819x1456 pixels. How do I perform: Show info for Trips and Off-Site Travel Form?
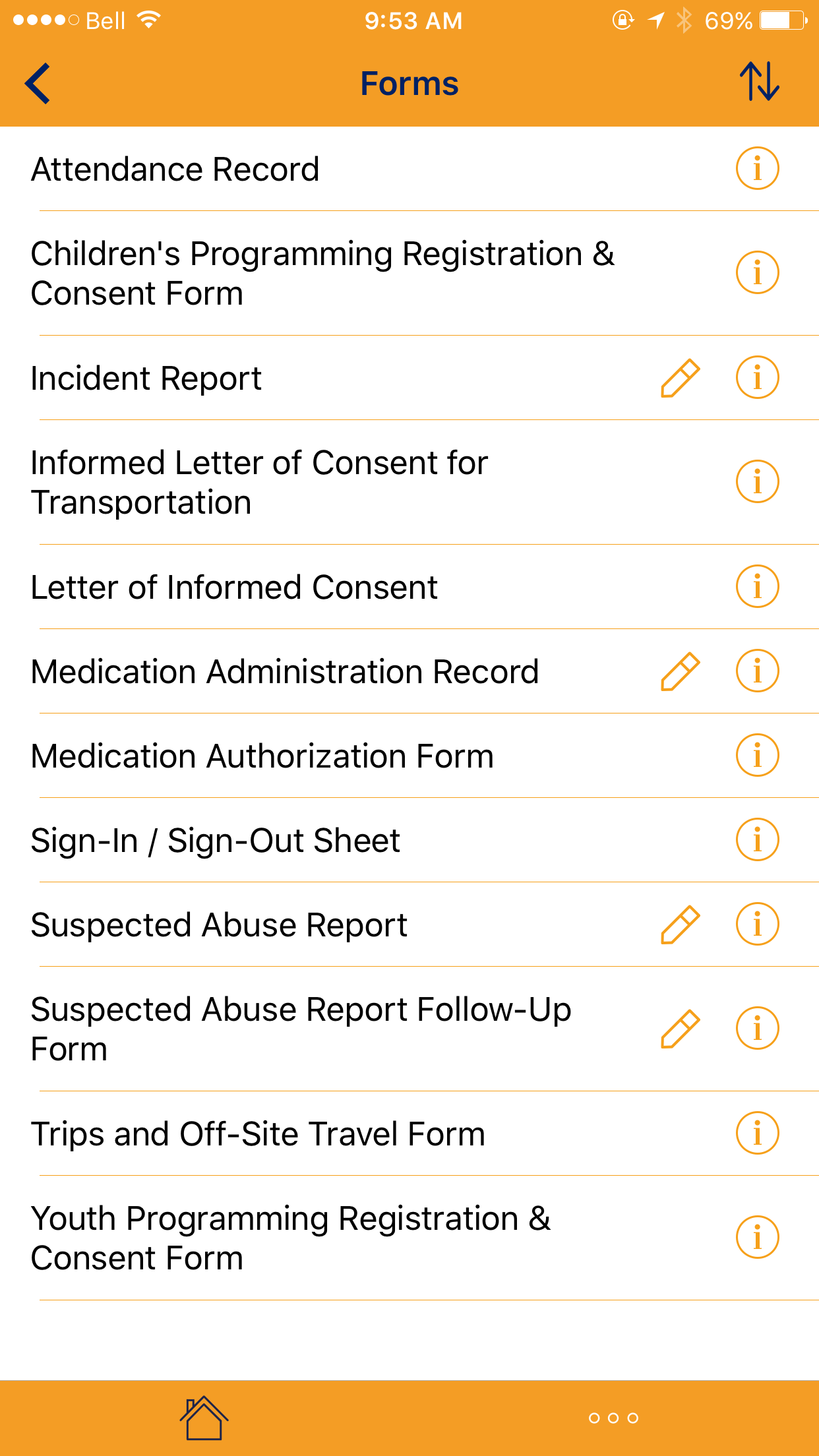pyautogui.click(x=757, y=1133)
